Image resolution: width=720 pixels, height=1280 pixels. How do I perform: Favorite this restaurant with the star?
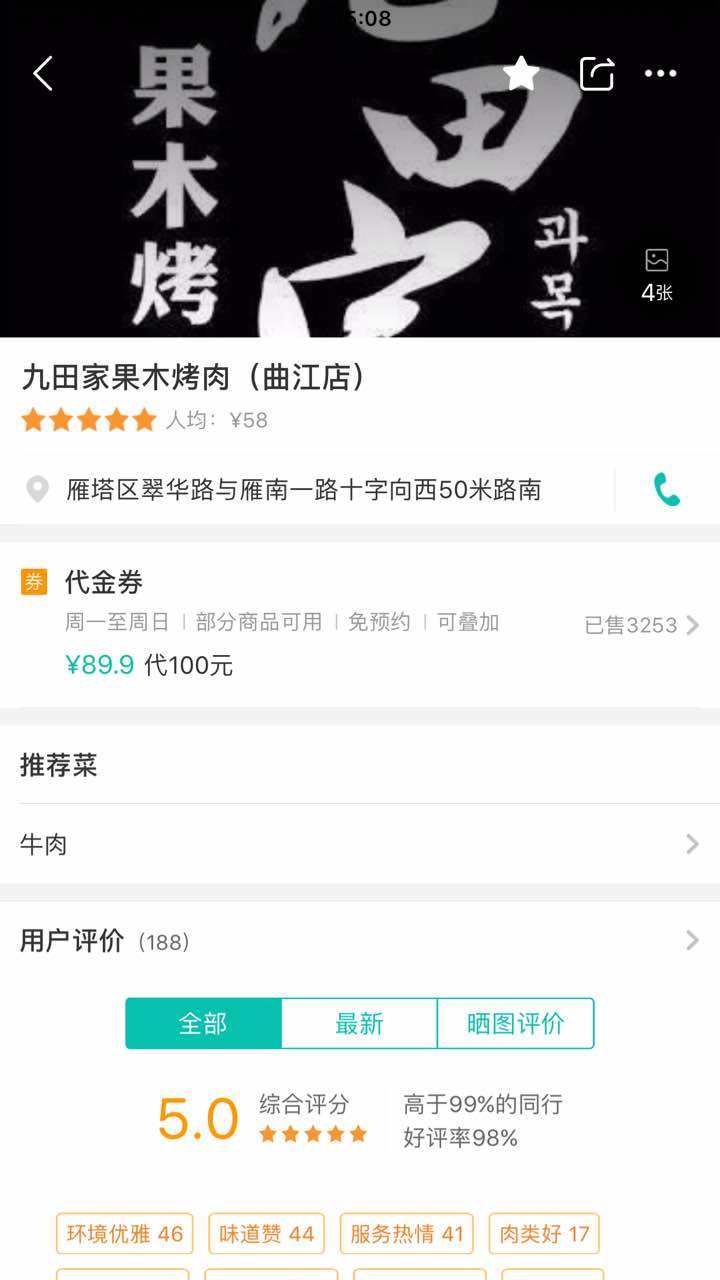click(x=521, y=73)
